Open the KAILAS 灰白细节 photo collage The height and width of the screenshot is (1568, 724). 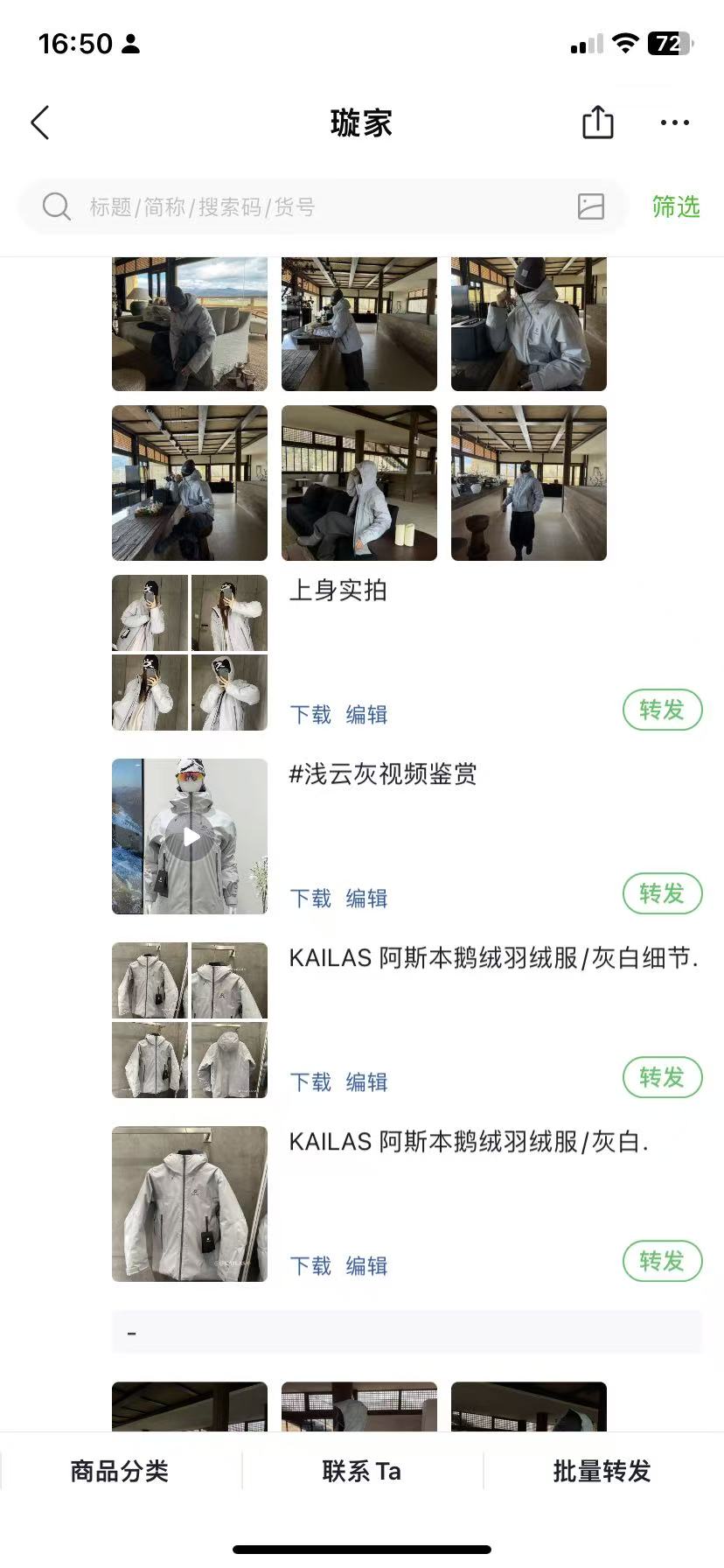pyautogui.click(x=190, y=1019)
